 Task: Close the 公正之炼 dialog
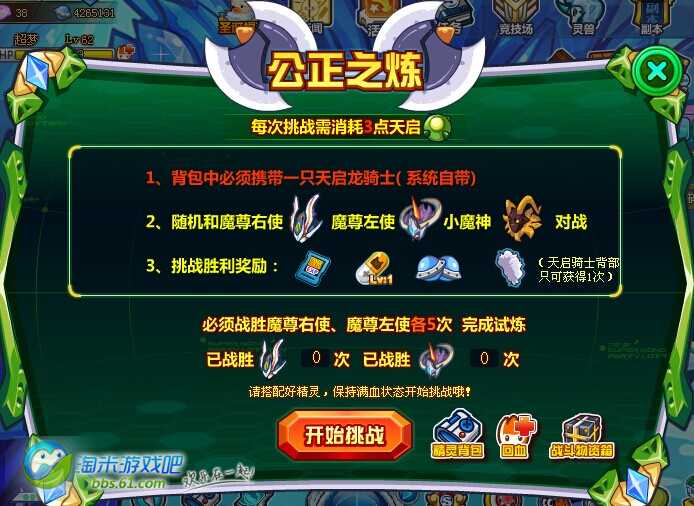pyautogui.click(x=657, y=71)
